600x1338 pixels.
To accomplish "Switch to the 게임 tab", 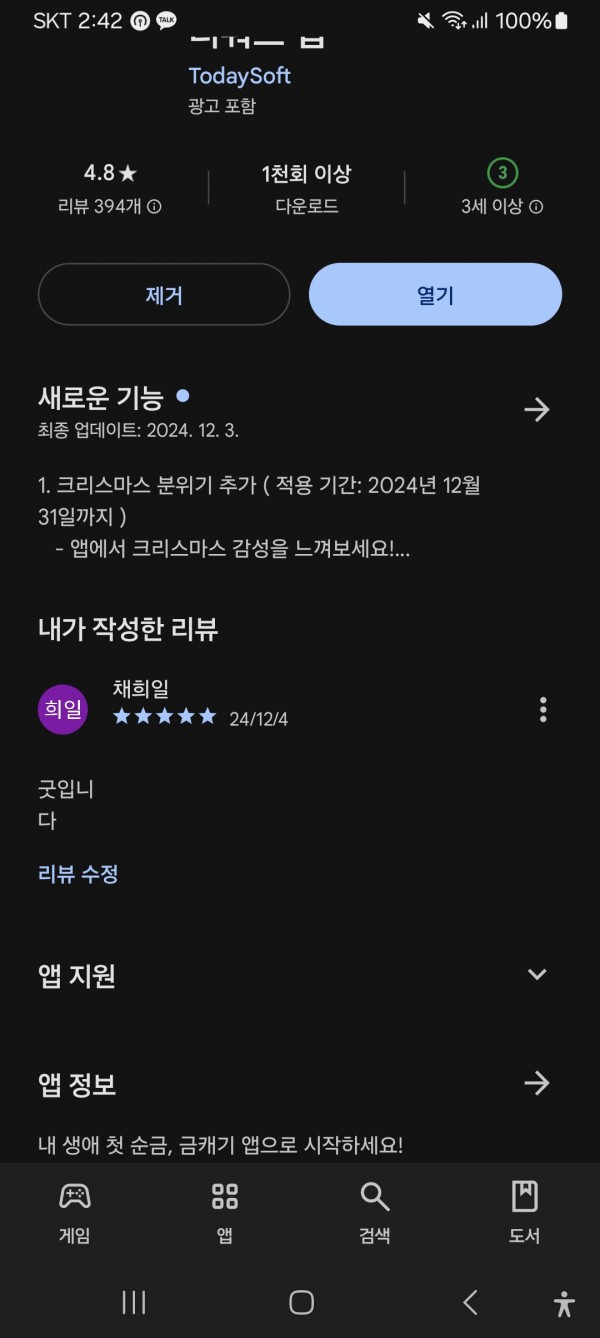I will click(75, 1212).
